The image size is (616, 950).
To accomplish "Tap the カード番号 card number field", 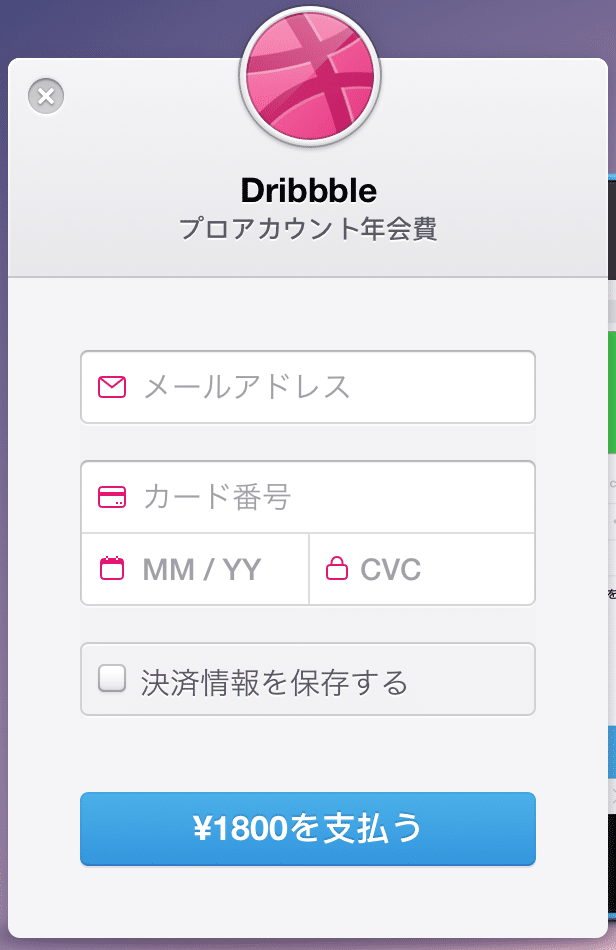I will tap(308, 497).
